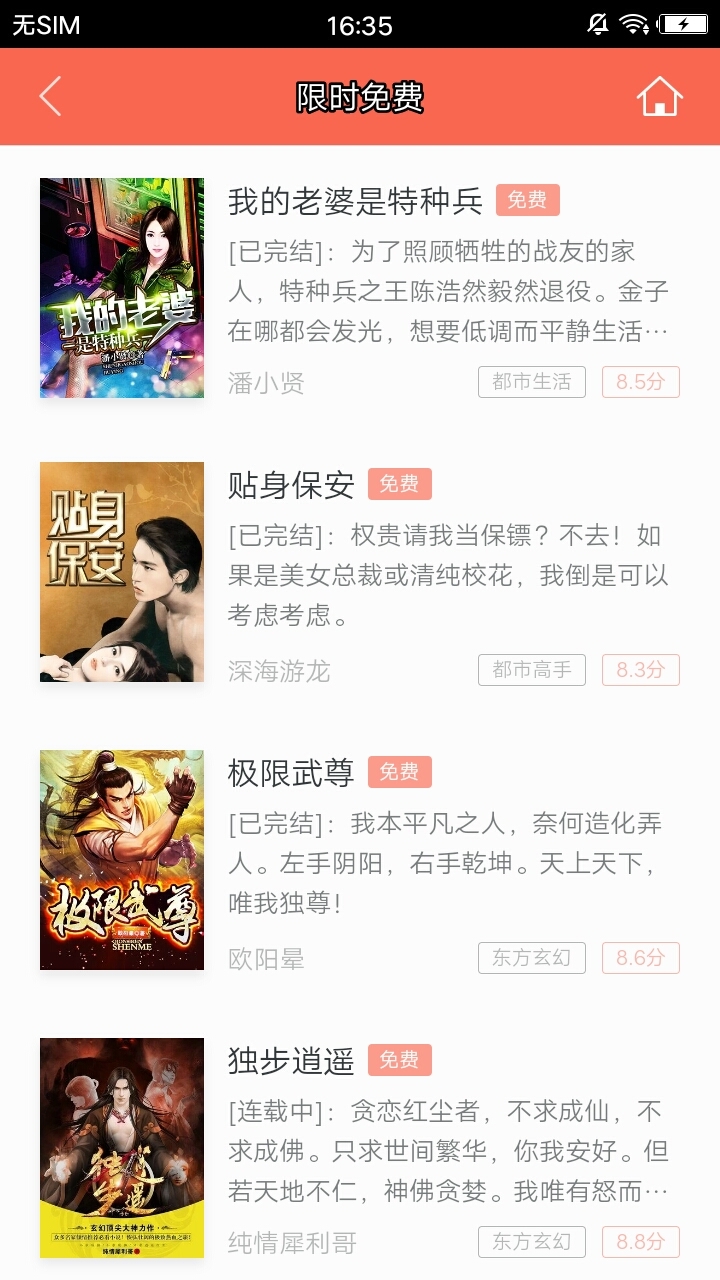Viewport: 720px width, 1280px height.
Task: Select the 都市生活 genre tag
Action: 531,382
